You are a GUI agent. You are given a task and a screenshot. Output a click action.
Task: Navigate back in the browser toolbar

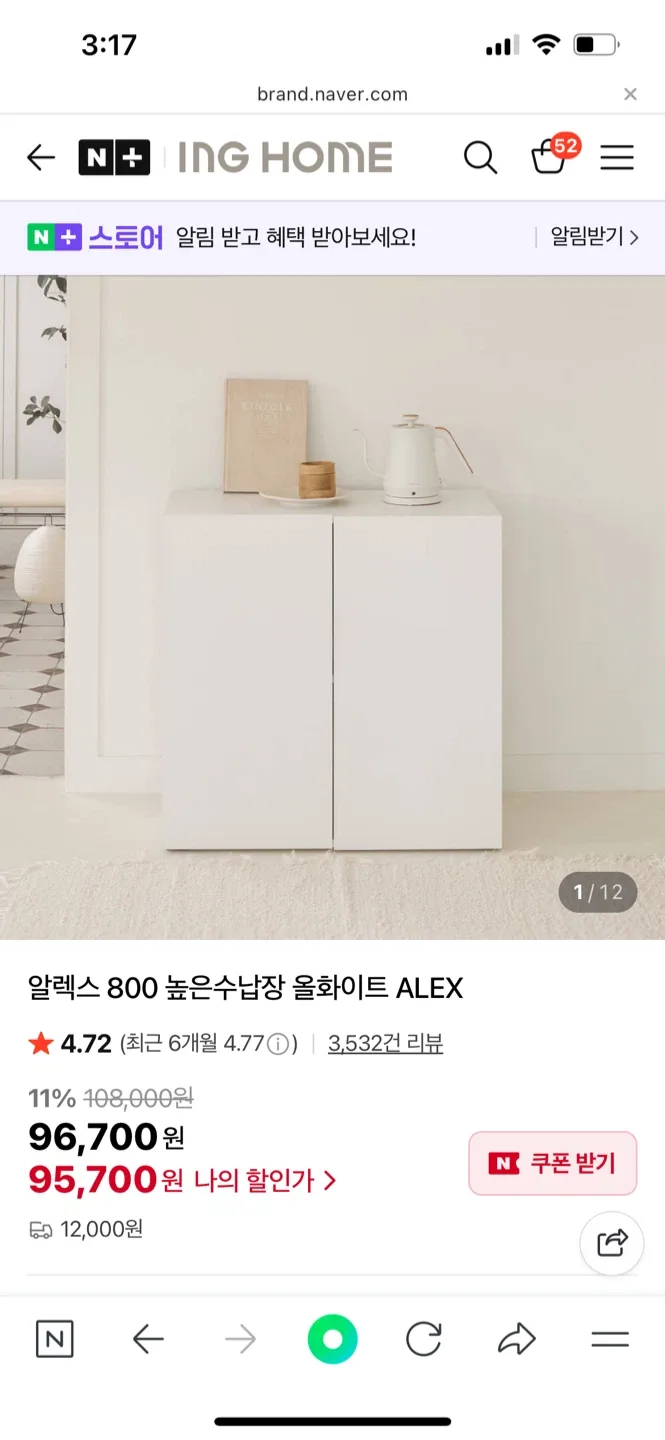148,1339
